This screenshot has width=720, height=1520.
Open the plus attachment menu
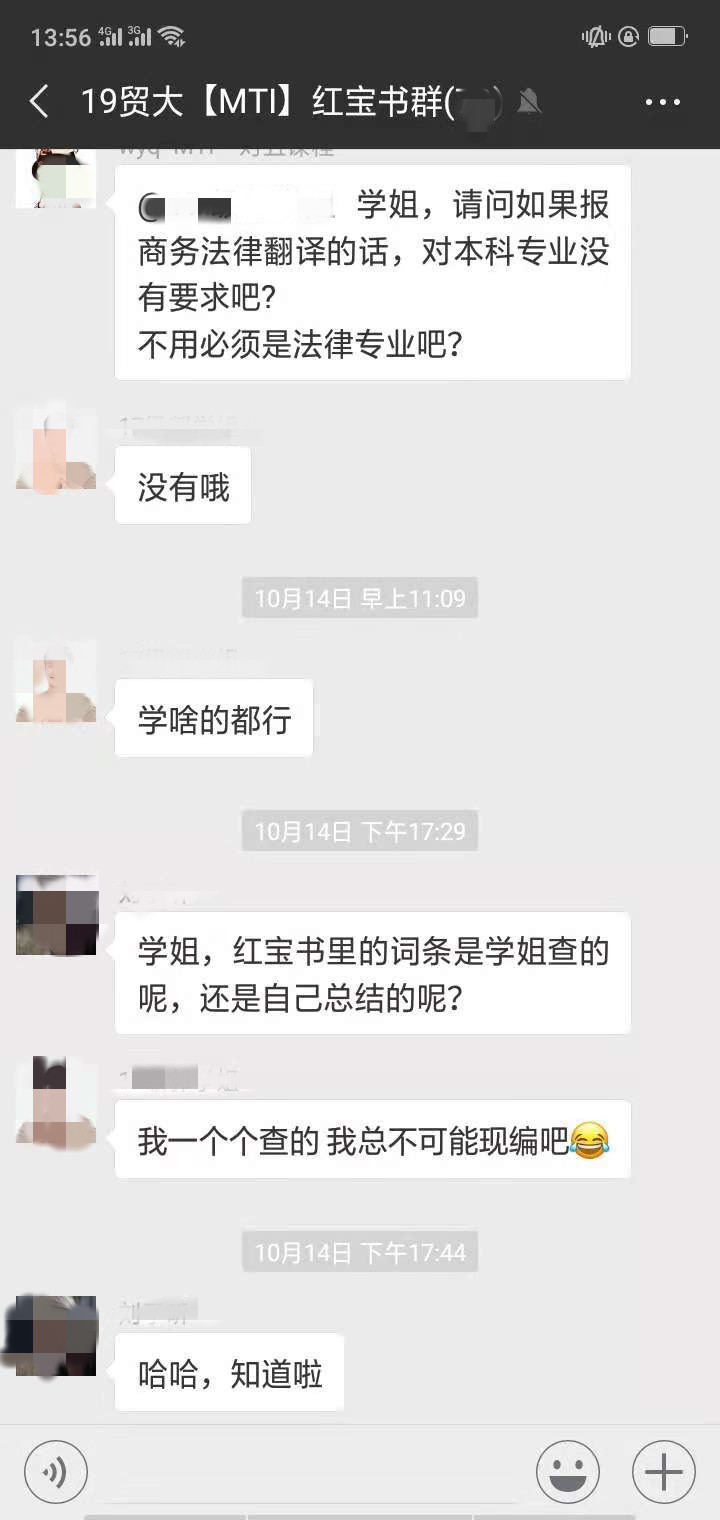[x=664, y=1471]
